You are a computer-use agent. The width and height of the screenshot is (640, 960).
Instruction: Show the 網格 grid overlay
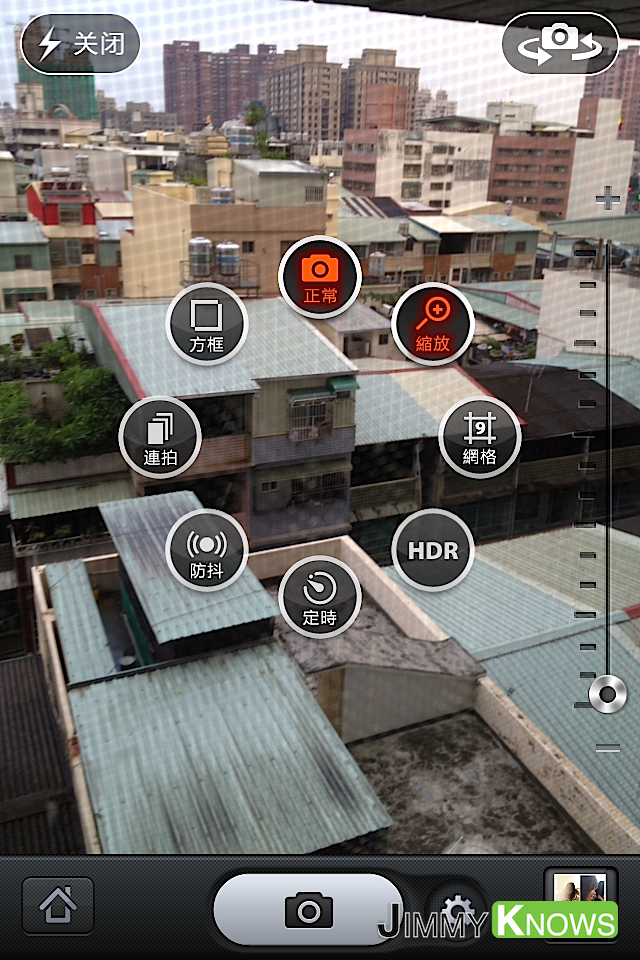coord(479,437)
